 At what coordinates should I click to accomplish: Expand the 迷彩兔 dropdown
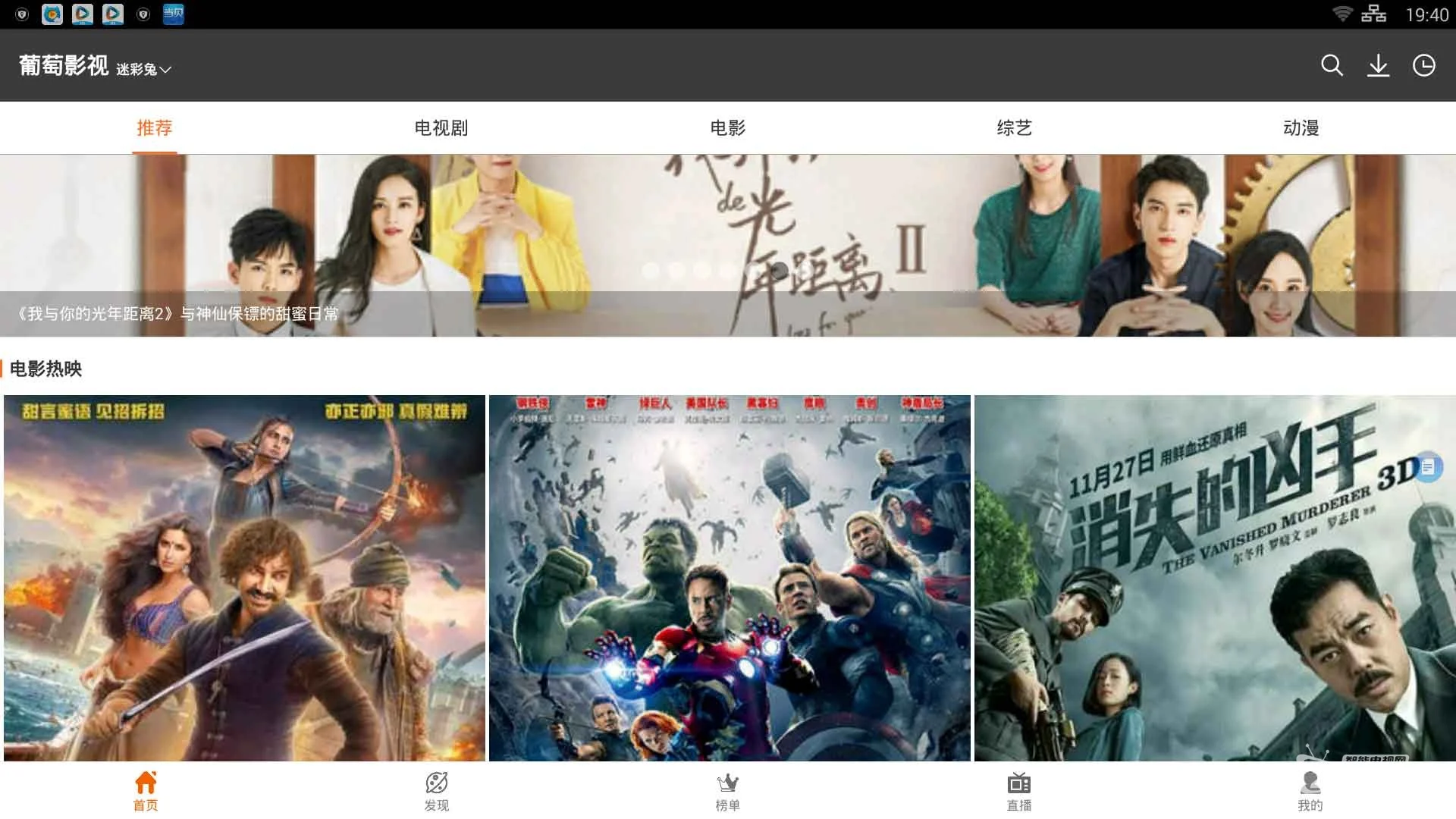pyautogui.click(x=144, y=69)
